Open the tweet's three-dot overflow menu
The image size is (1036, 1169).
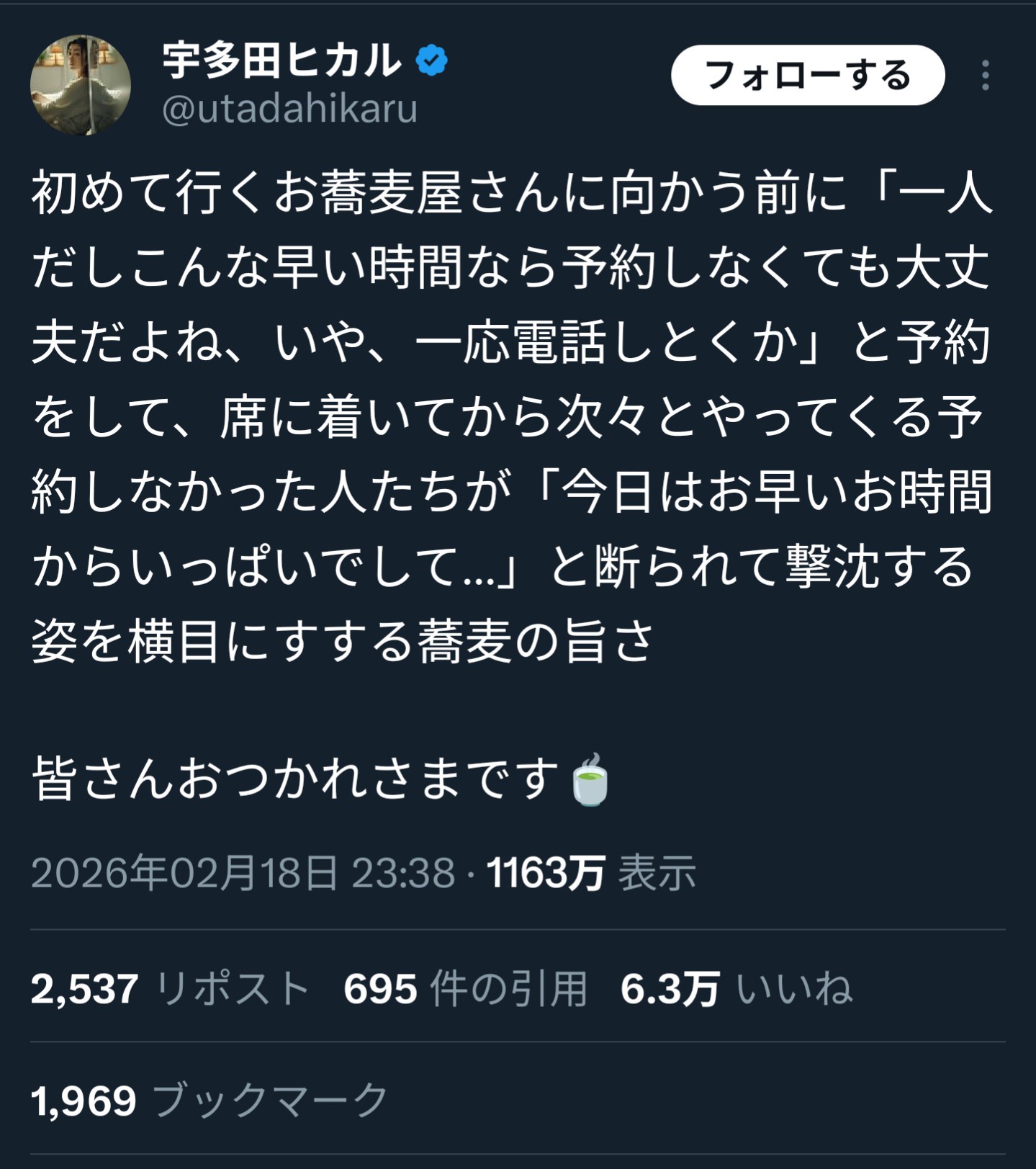coord(985,75)
